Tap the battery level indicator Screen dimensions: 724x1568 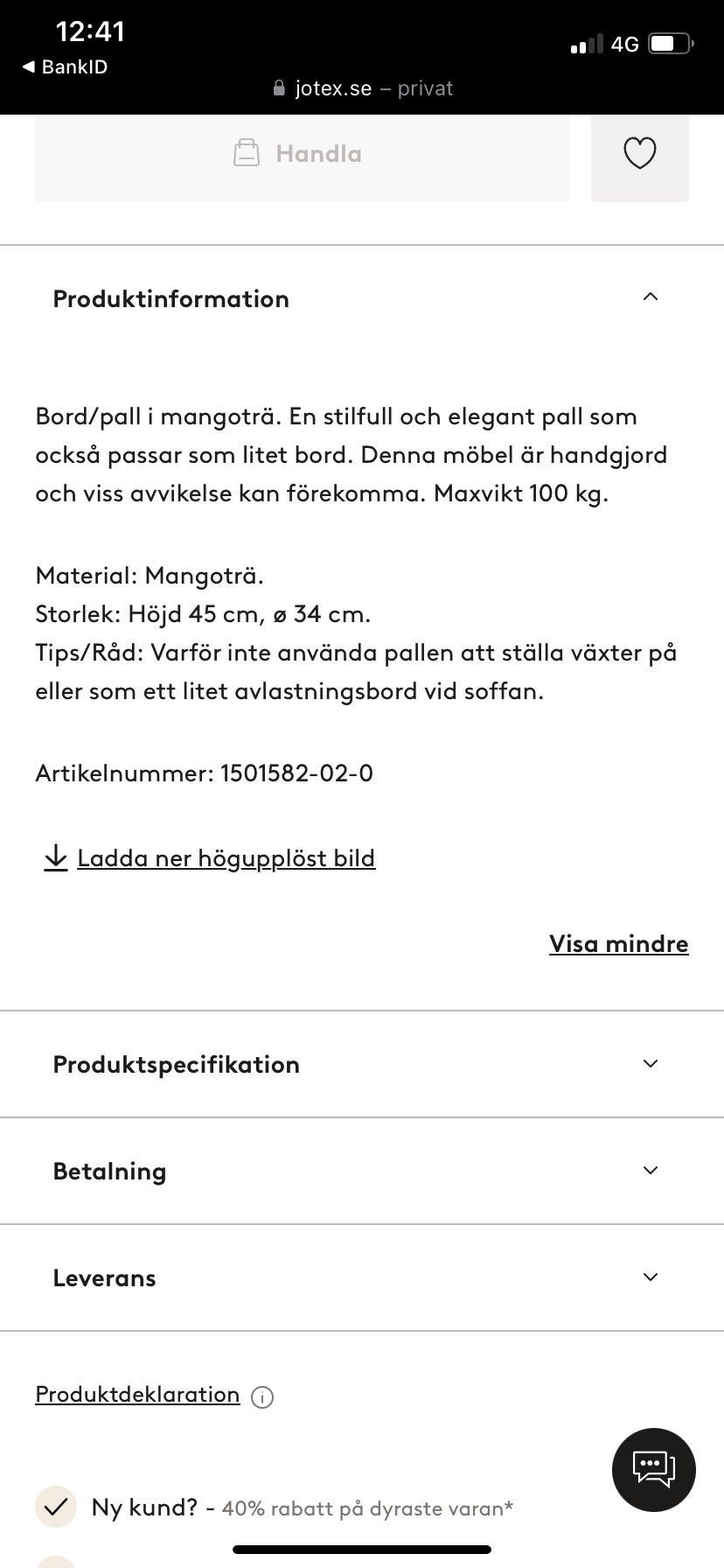pyautogui.click(x=671, y=42)
